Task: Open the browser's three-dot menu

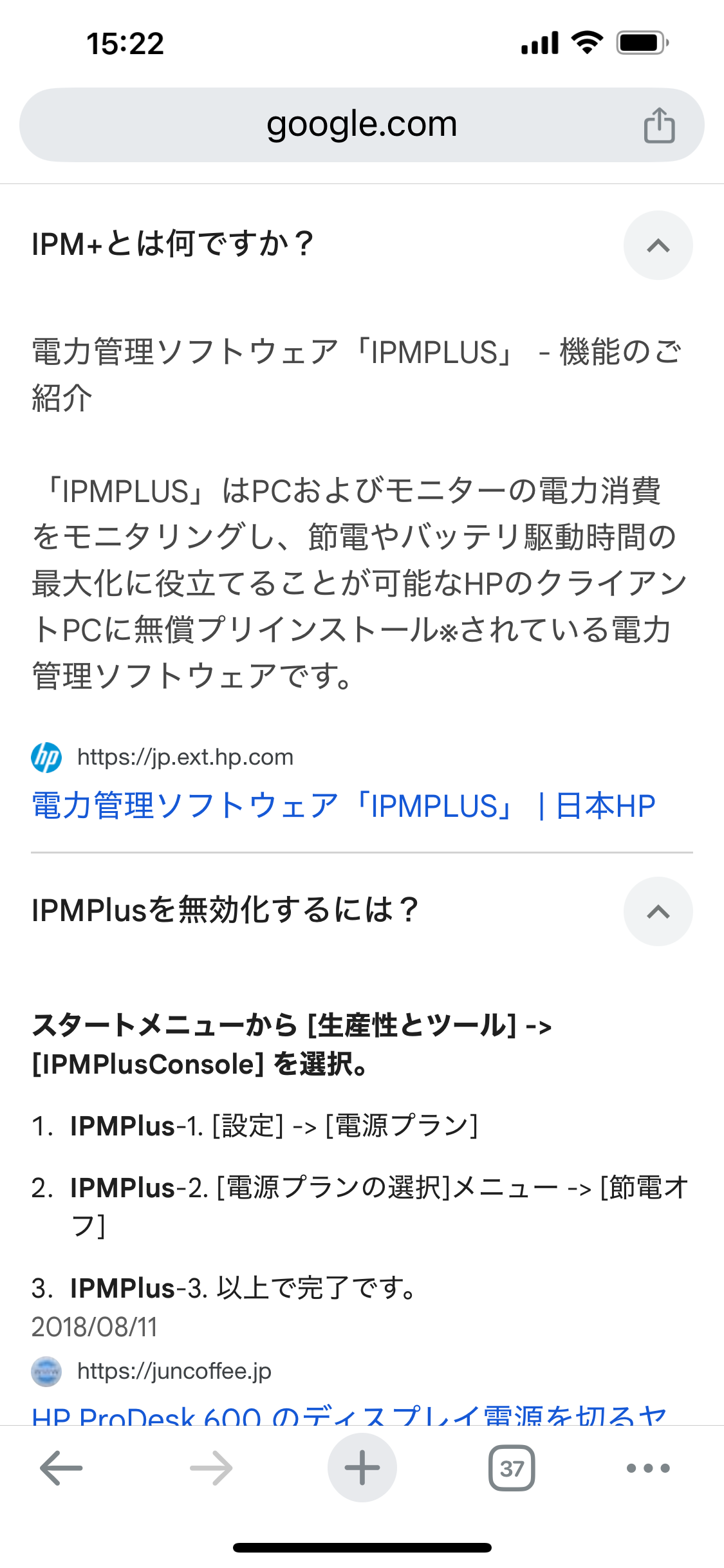Action: [648, 1468]
